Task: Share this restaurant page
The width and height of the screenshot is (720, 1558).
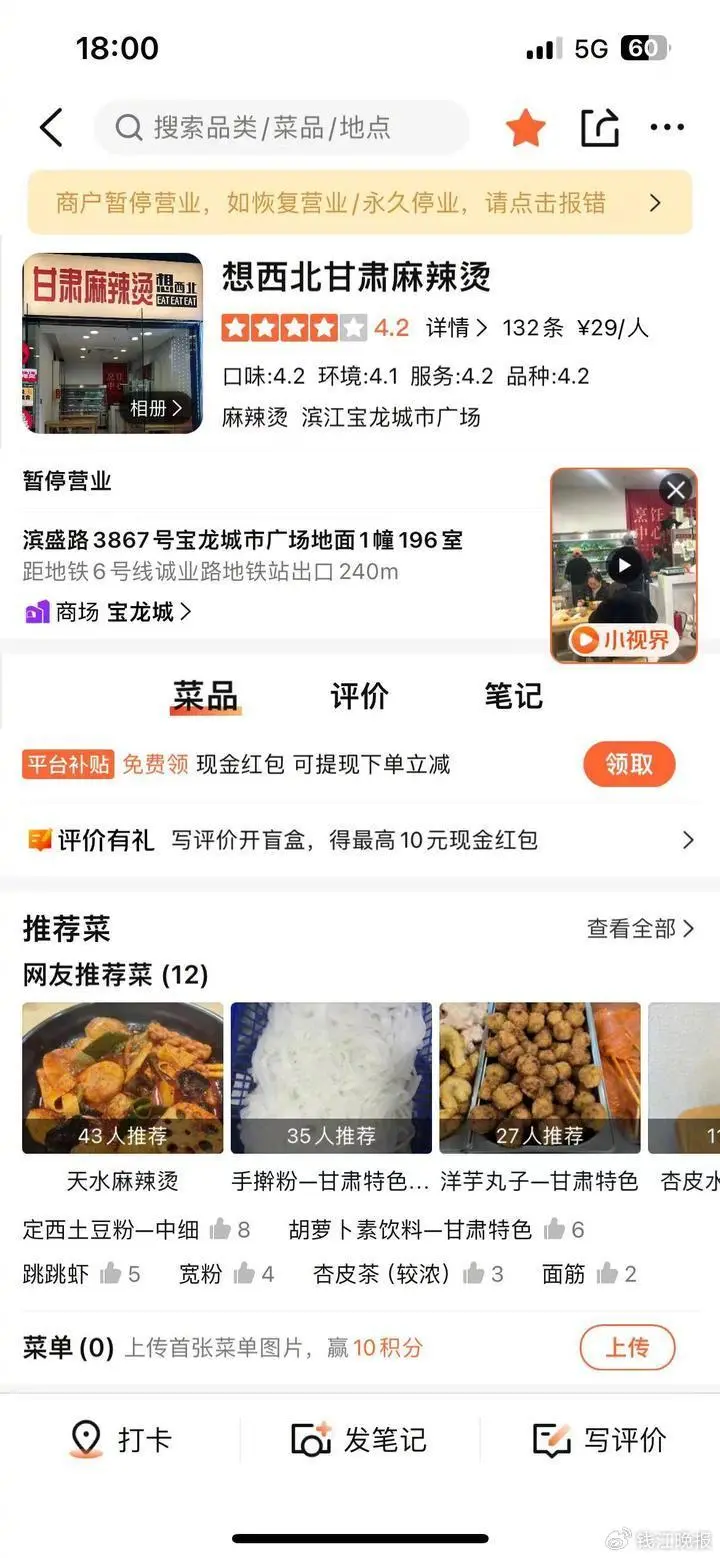Action: (x=600, y=128)
